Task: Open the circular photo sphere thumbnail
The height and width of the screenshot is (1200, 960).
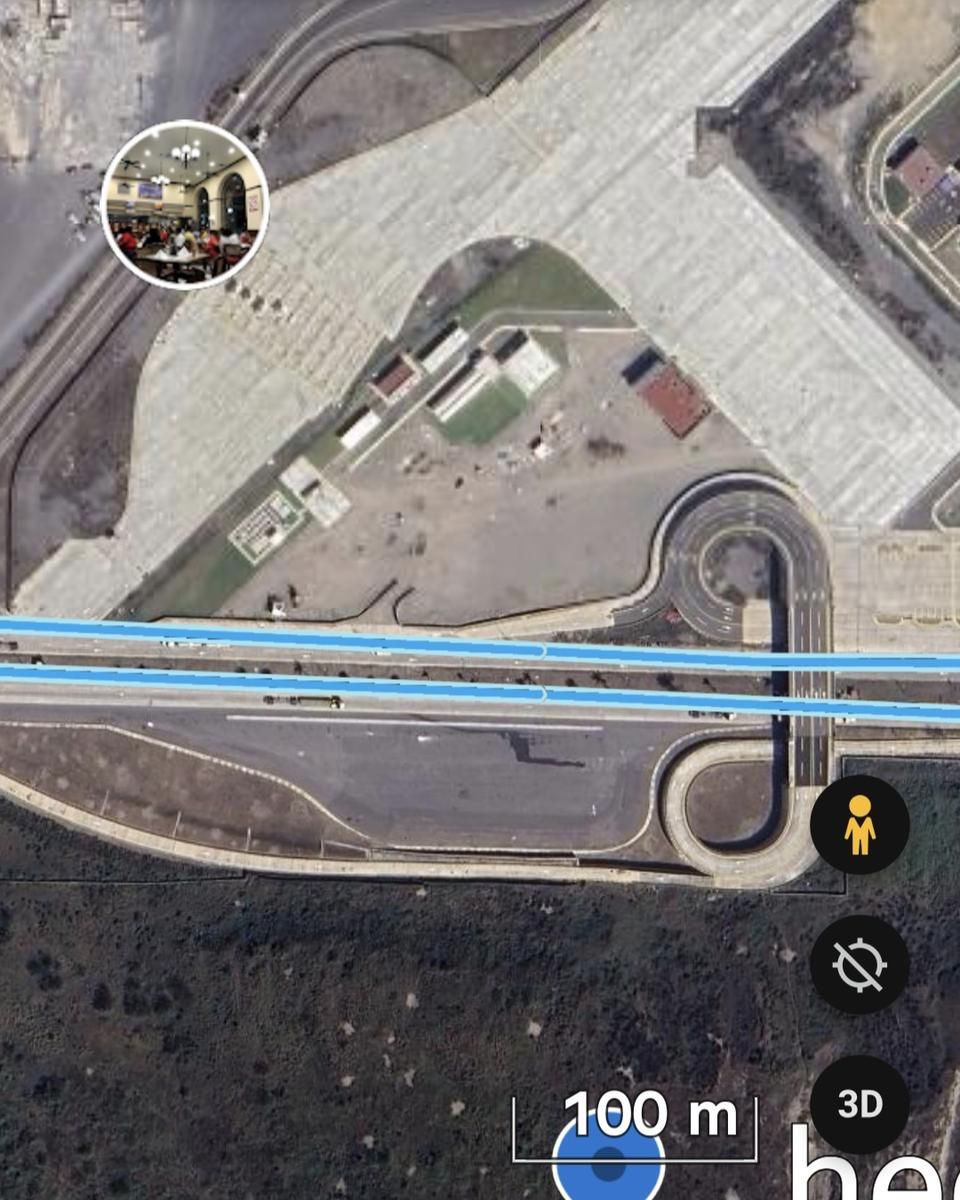Action: [x=185, y=205]
